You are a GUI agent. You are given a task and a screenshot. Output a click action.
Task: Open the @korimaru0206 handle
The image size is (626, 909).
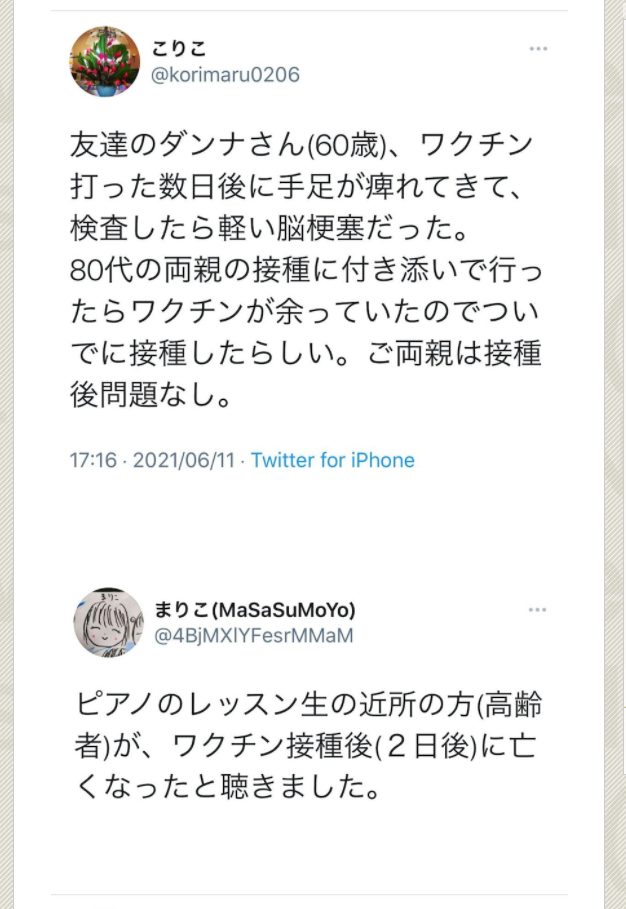(225, 75)
